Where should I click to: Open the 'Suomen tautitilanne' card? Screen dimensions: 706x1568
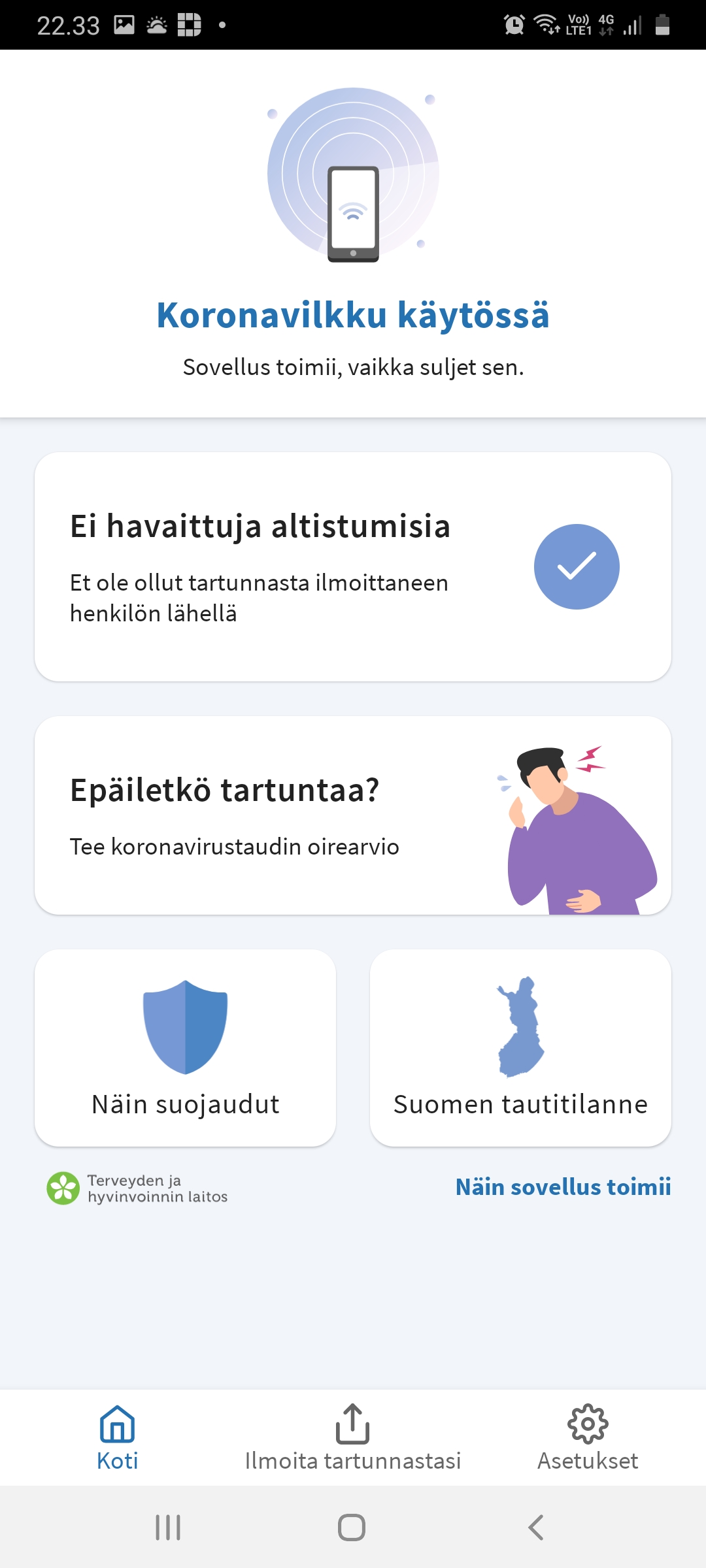pos(520,1048)
